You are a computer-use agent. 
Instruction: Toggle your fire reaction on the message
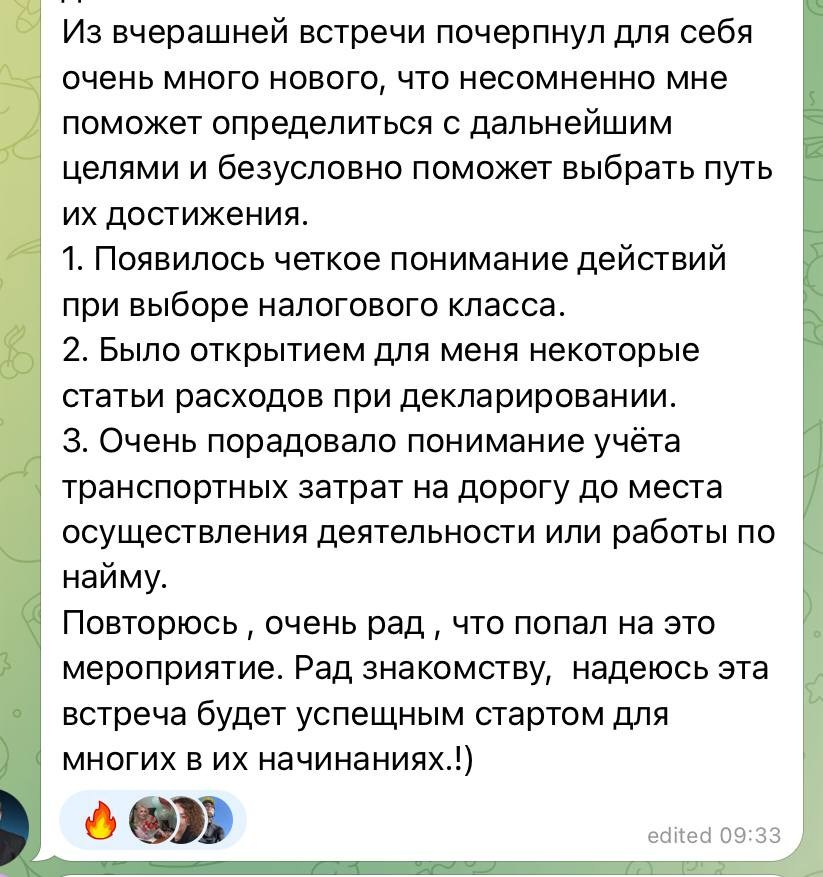click(99, 820)
